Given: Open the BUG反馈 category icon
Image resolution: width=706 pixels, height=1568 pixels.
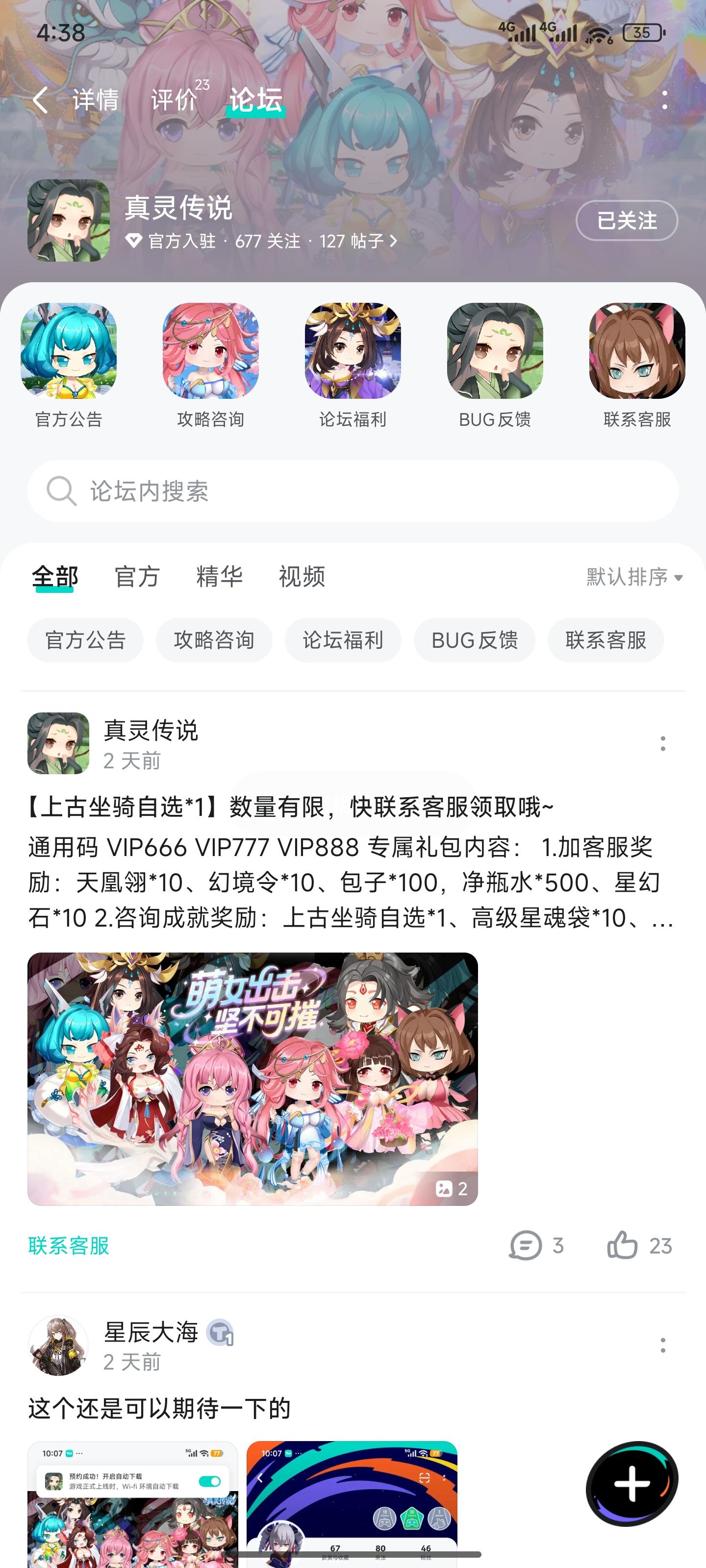Looking at the screenshot, I should 494,353.
